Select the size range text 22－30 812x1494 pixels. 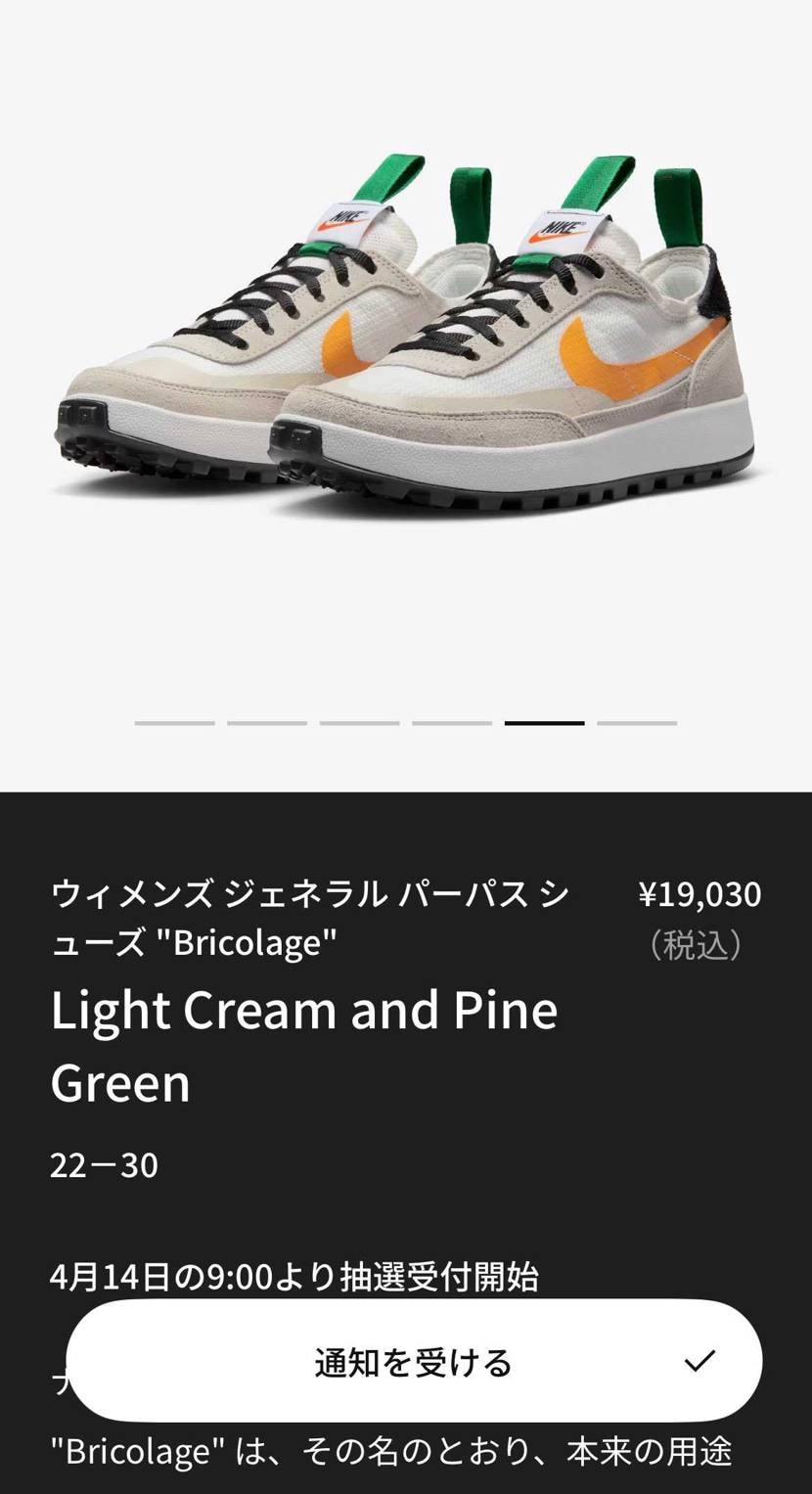tap(104, 1164)
